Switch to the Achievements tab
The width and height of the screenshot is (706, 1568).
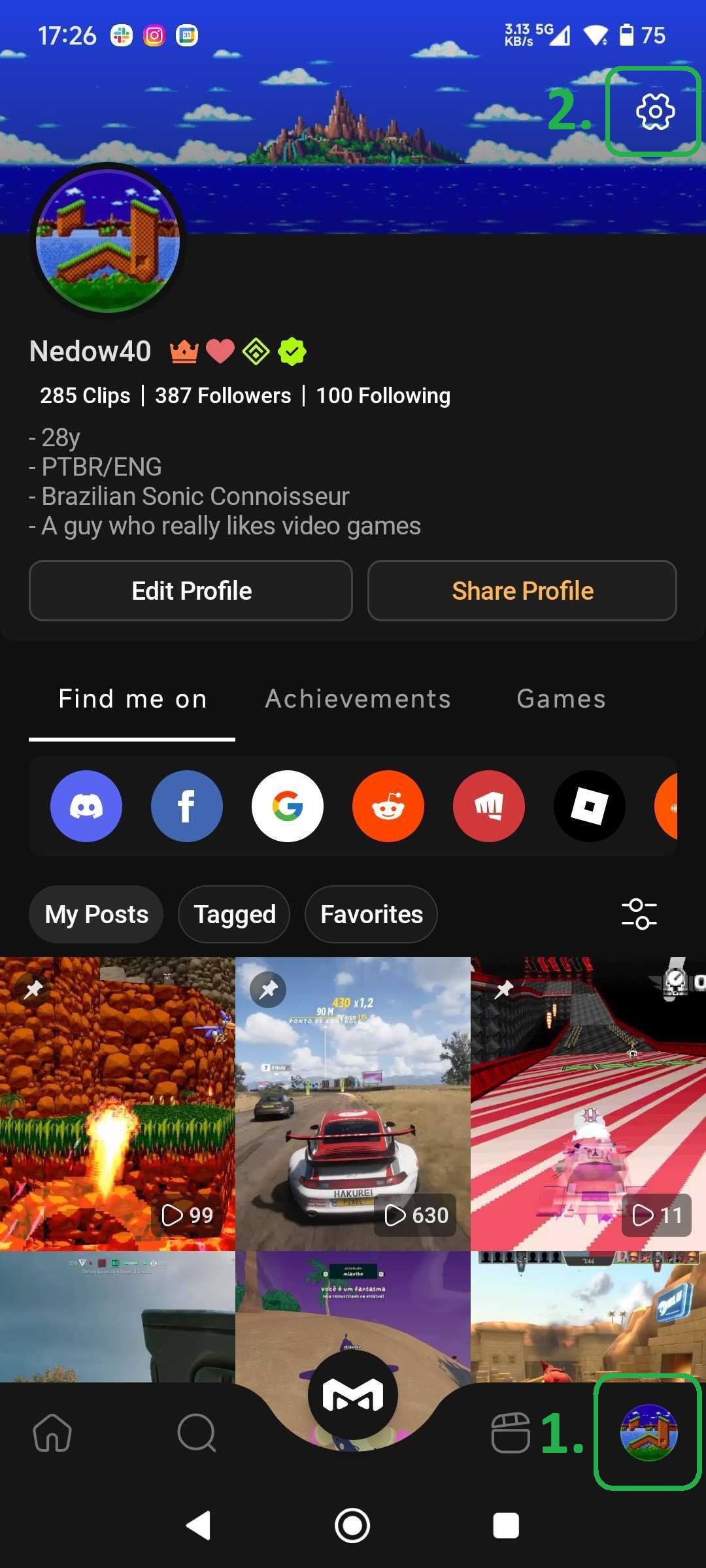358,699
